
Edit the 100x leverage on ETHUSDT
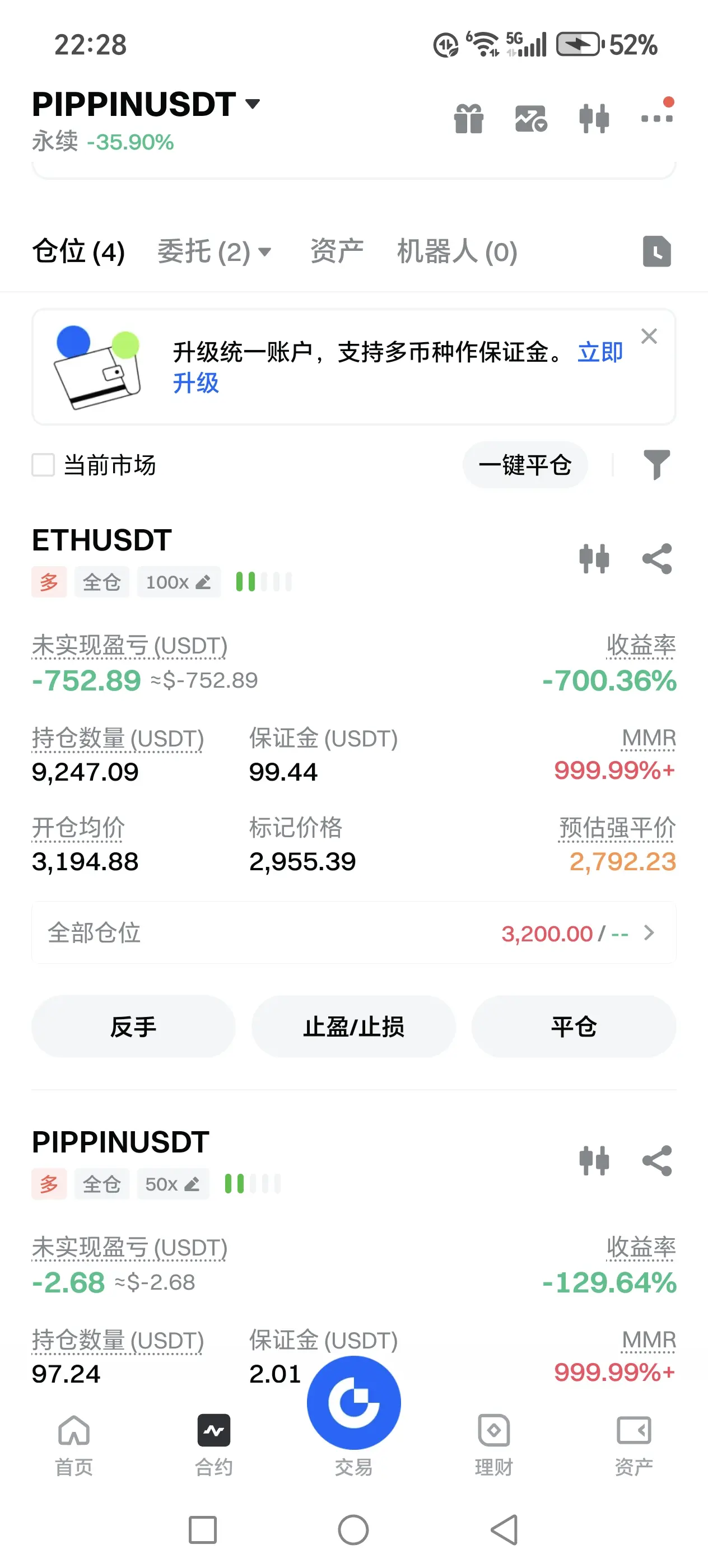pyautogui.click(x=178, y=582)
